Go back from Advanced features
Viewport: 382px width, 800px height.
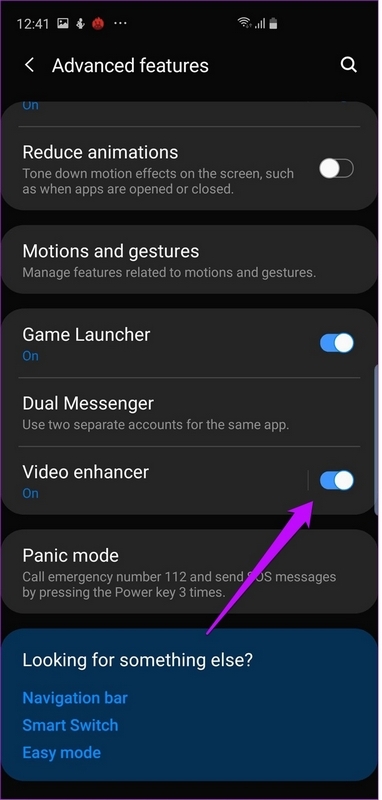(30, 65)
